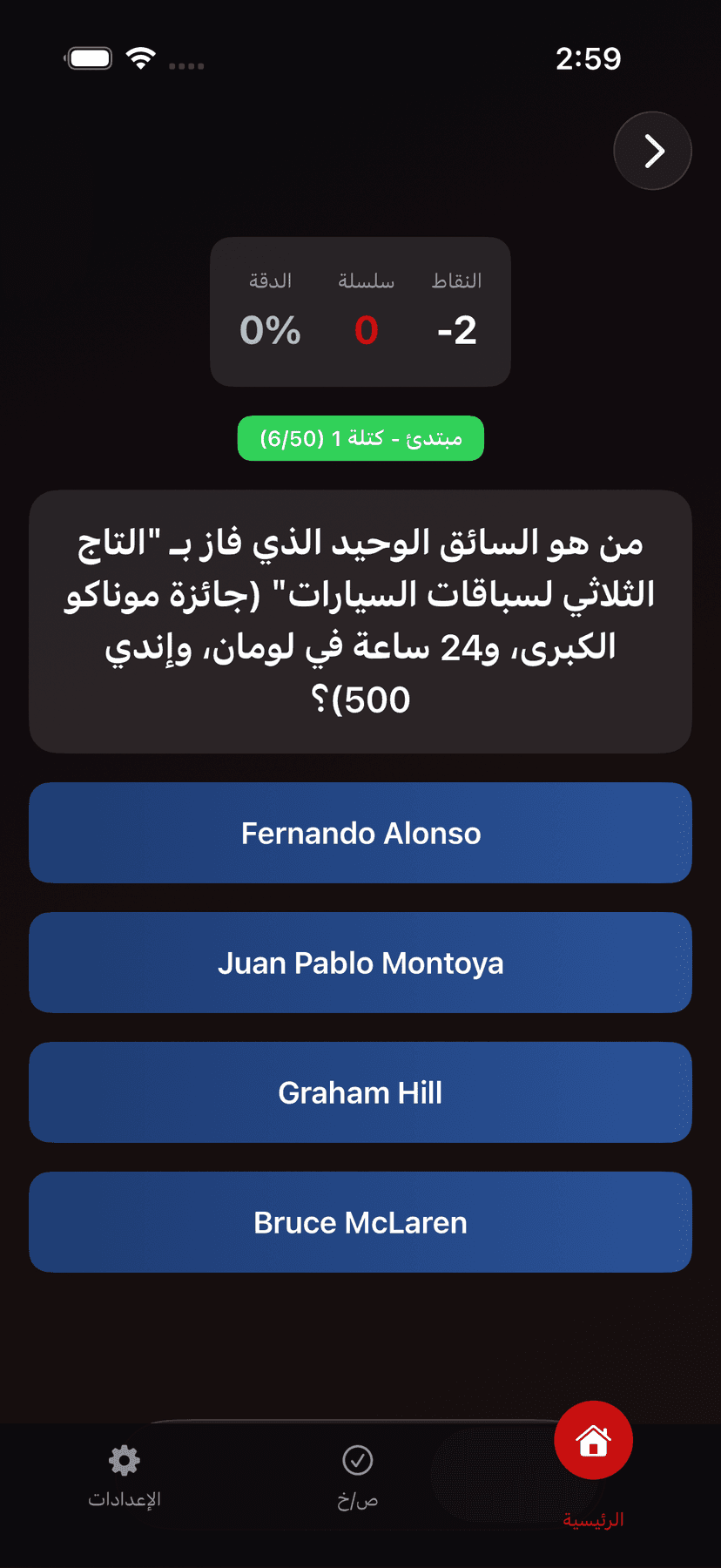Click the circular next-question arrow
This screenshot has width=721, height=1568.
652,150
